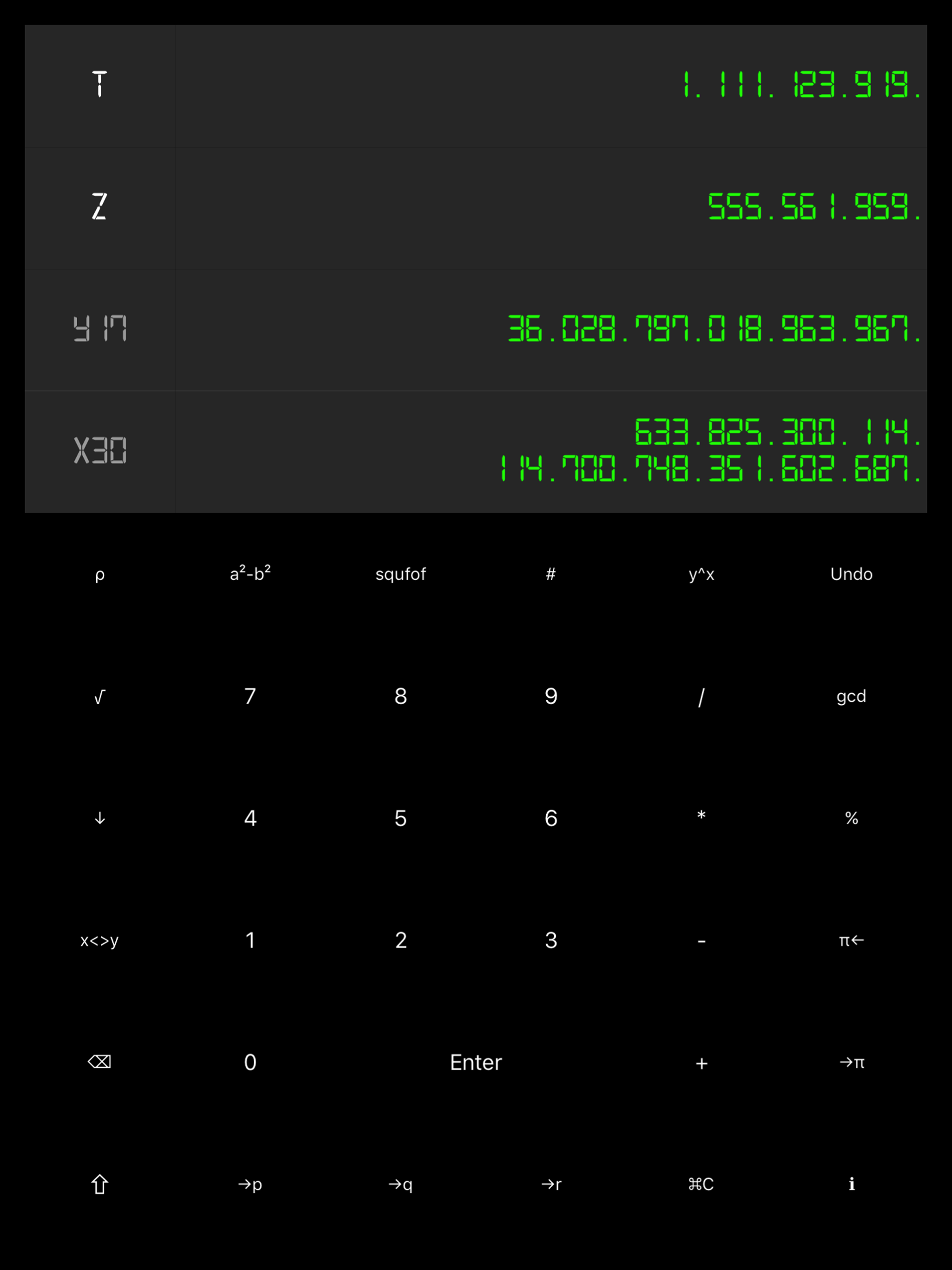
Task: Copy the result using the ⌘C key
Action: (x=701, y=1184)
